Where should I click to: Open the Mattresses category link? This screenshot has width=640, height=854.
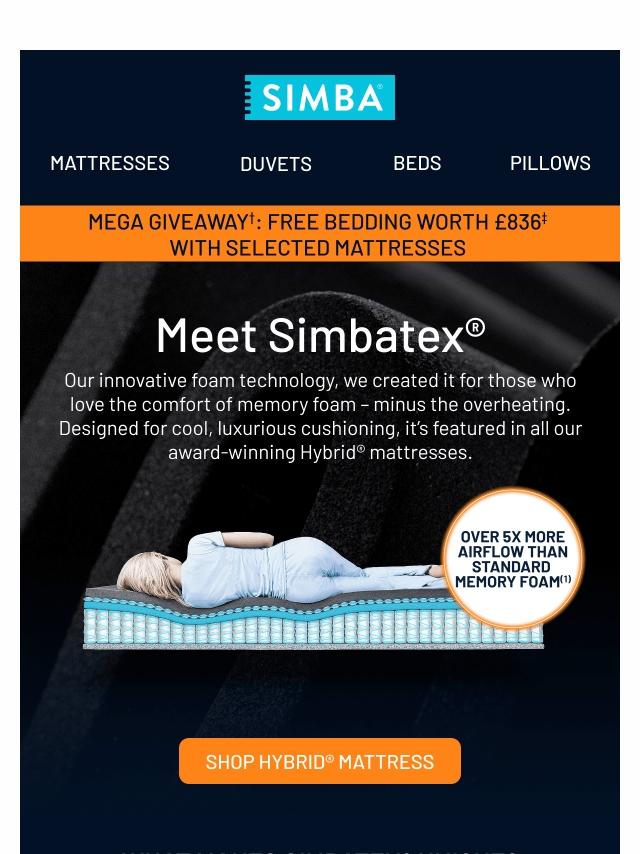coord(110,163)
